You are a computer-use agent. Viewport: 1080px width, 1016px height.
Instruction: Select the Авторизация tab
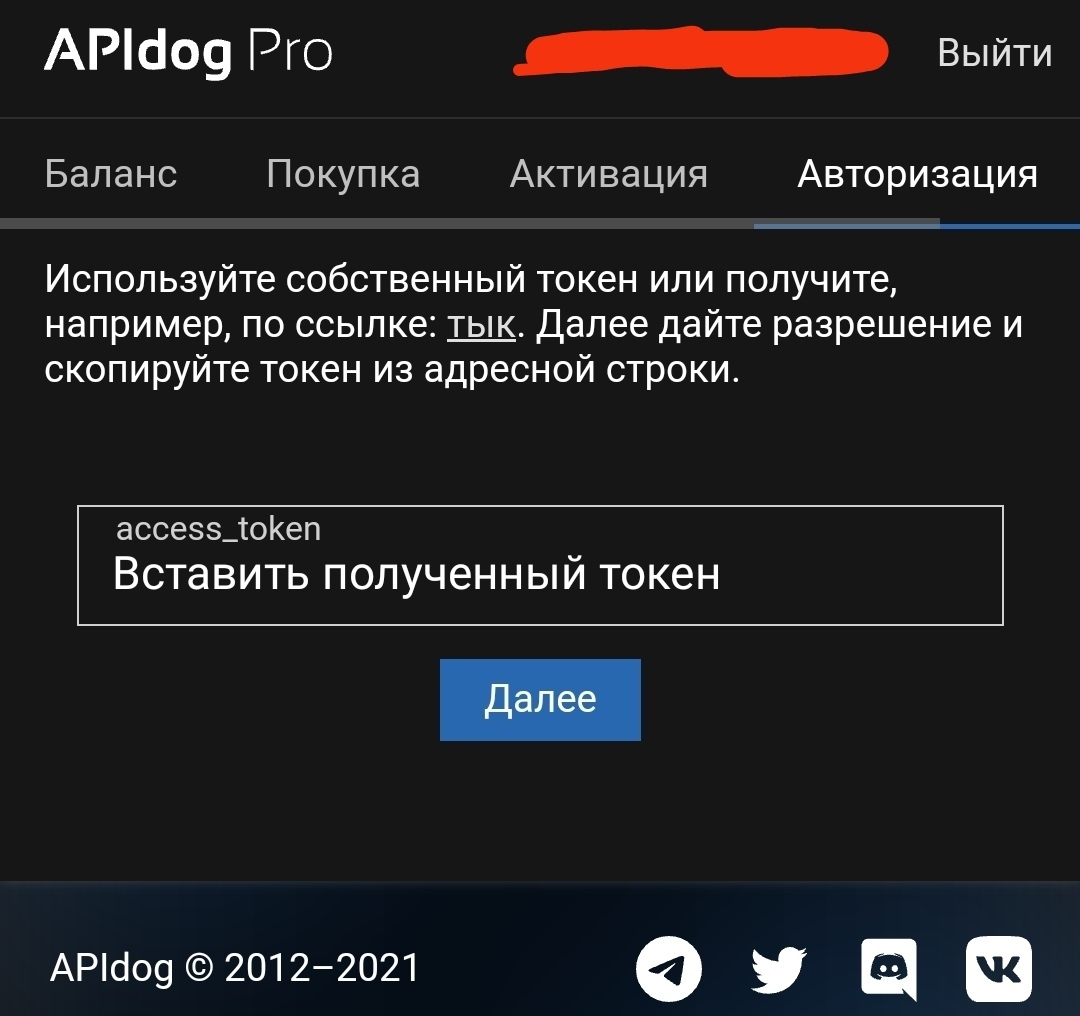click(x=917, y=174)
